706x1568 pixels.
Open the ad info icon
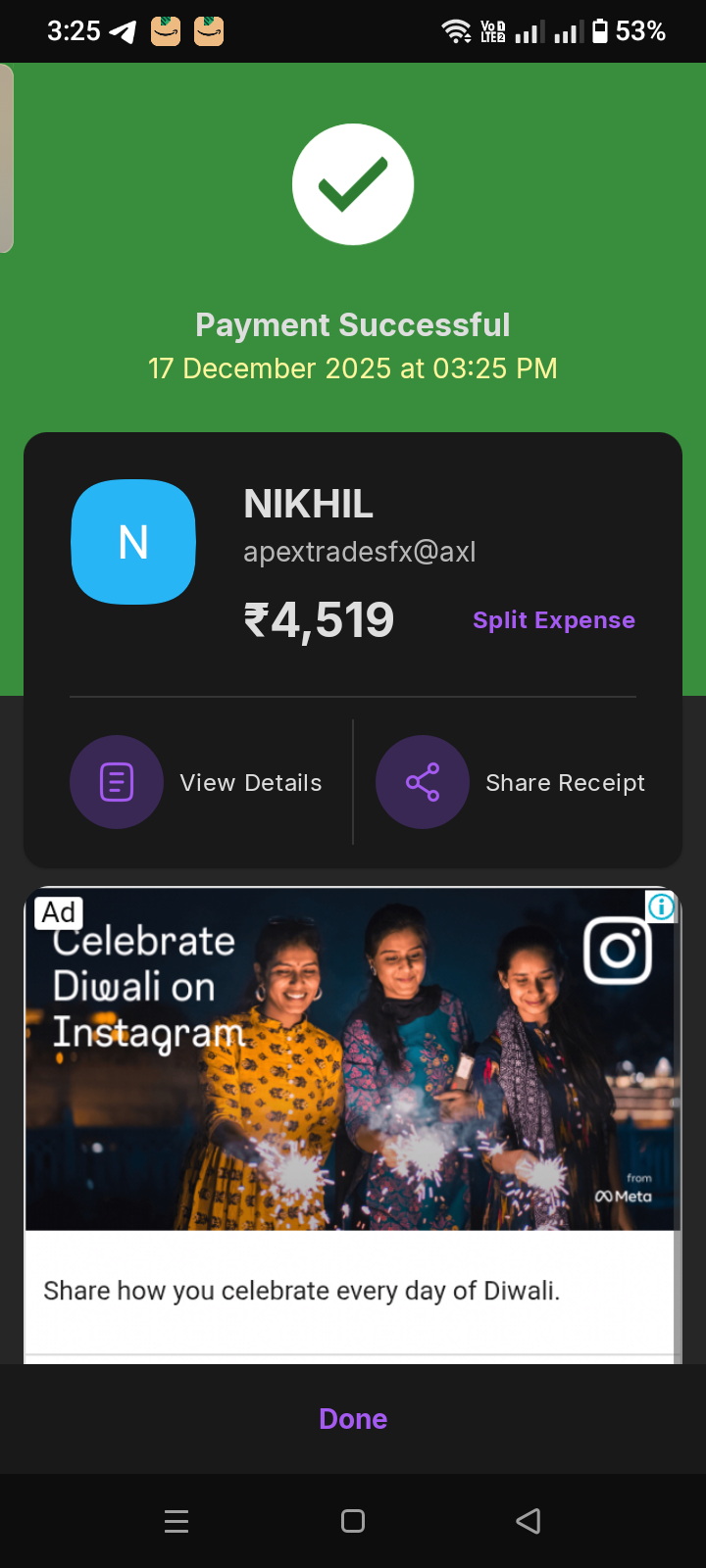pos(662,906)
